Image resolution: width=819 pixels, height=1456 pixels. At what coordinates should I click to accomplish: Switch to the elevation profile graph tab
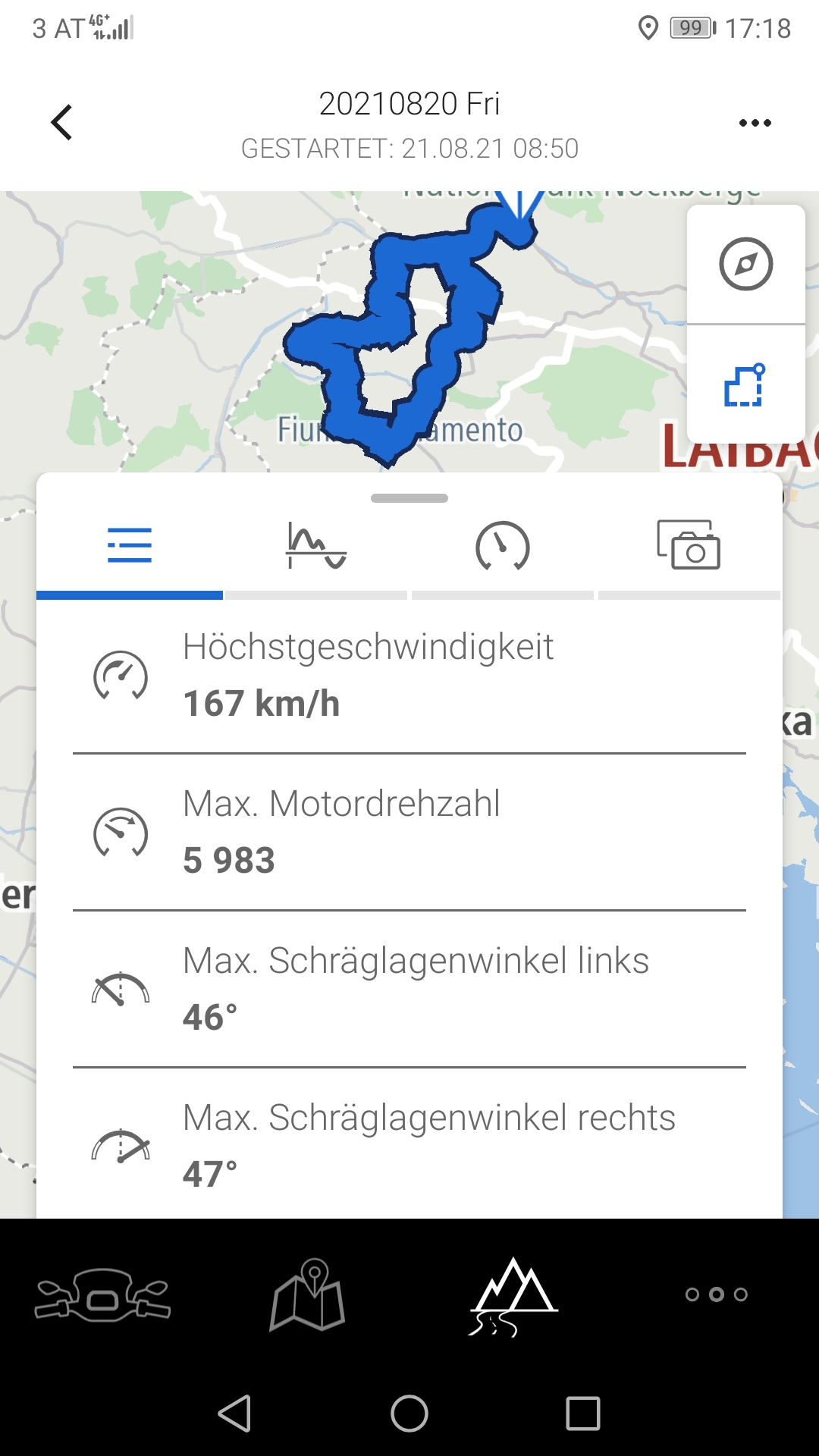click(x=316, y=546)
